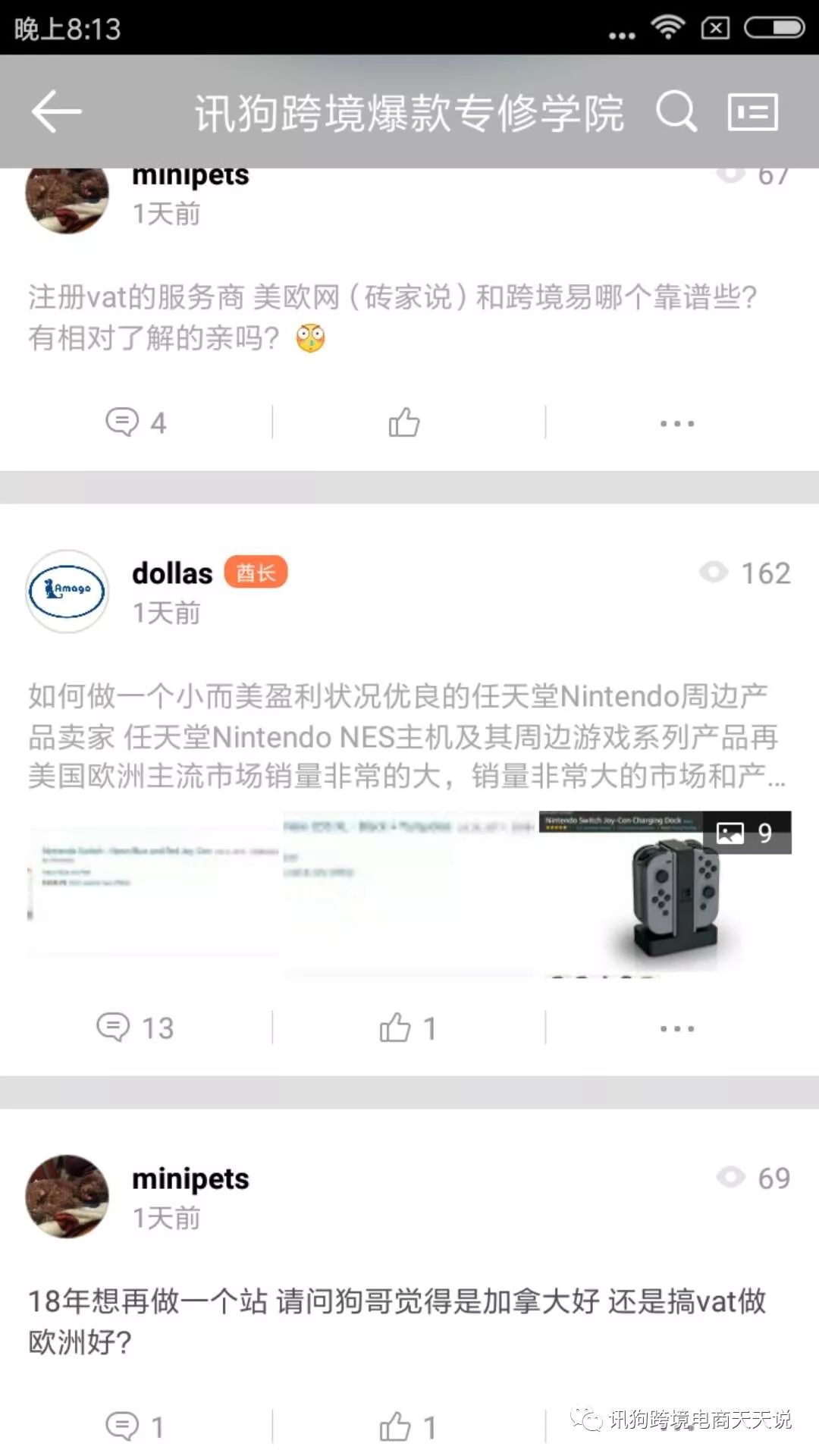819x1456 pixels.
Task: Go back using the arrow icon
Action: 56,111
